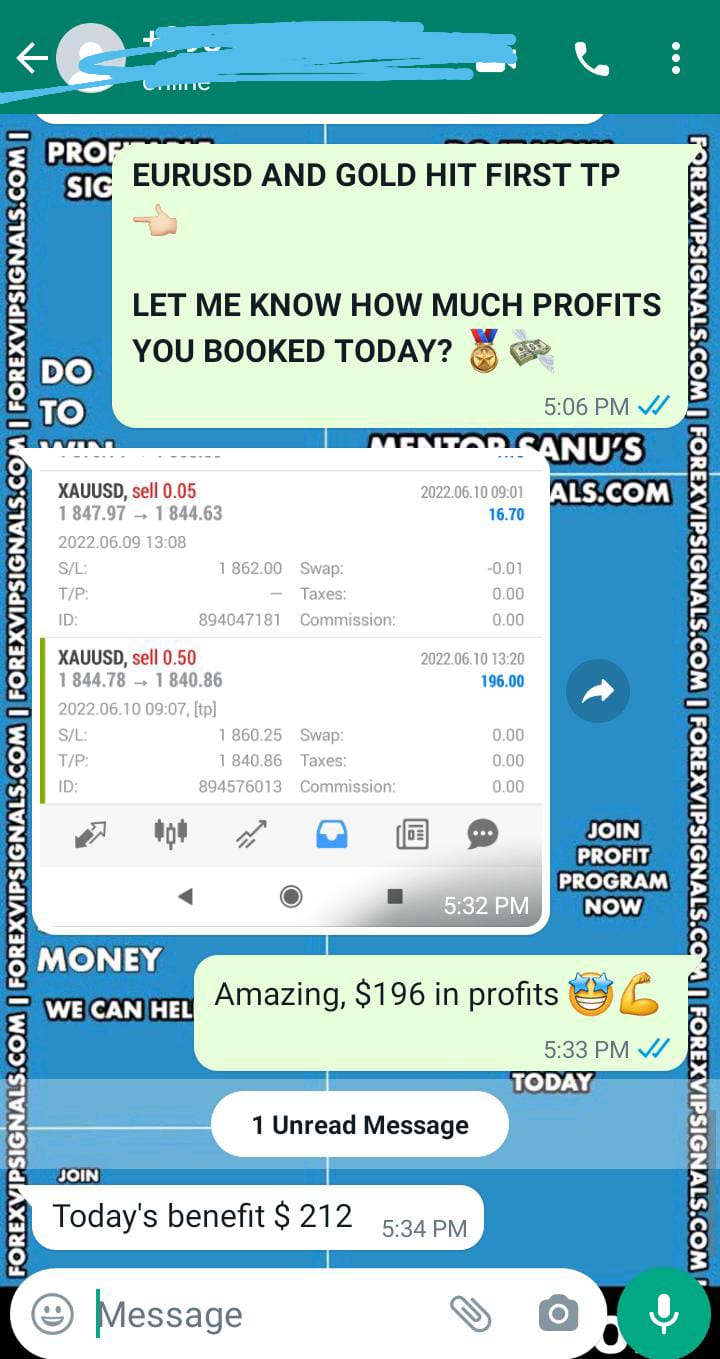Attach a file with the paperclip

coord(470,1314)
